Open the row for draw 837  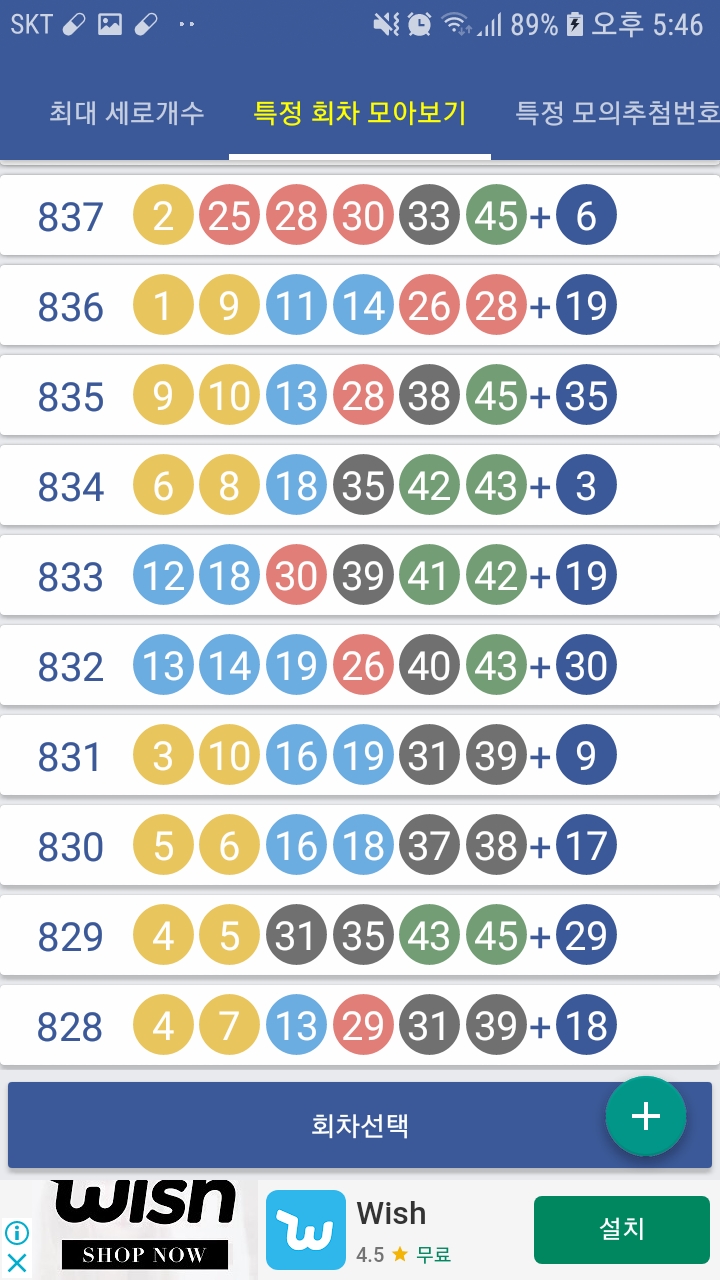pos(360,215)
